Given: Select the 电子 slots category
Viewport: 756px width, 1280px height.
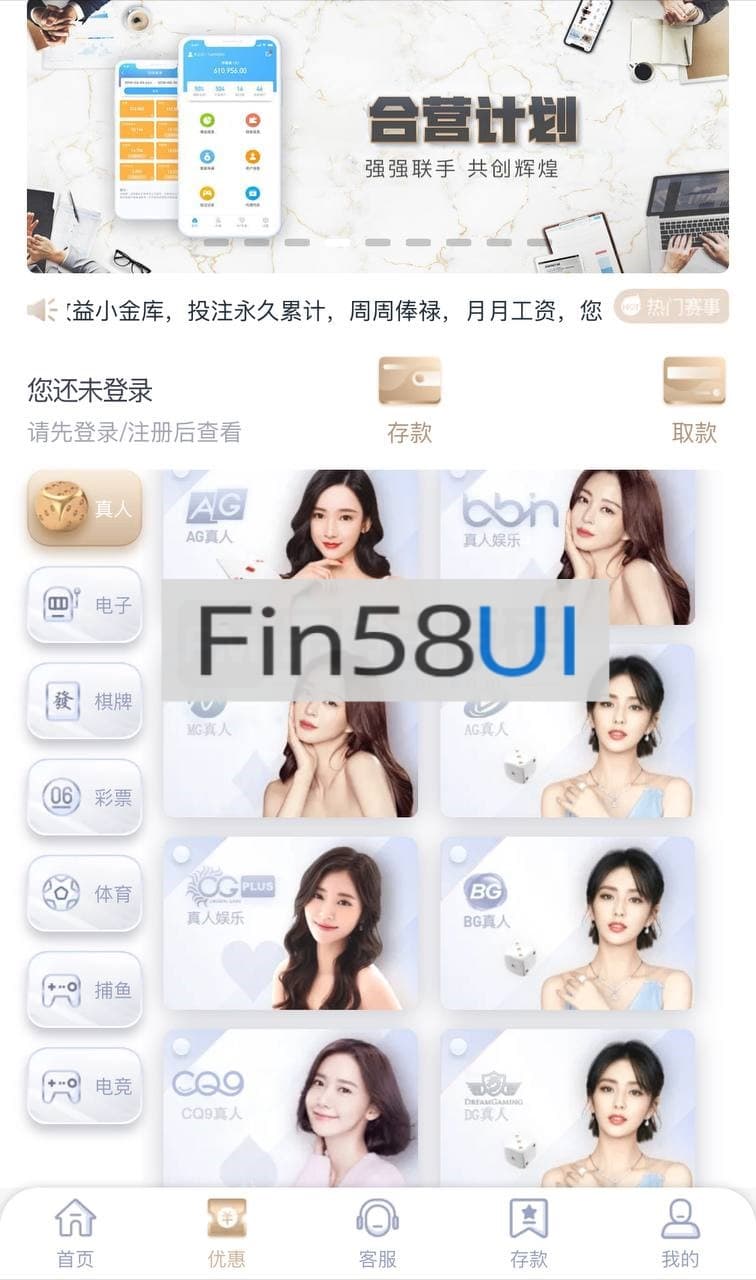Looking at the screenshot, I should [85, 605].
